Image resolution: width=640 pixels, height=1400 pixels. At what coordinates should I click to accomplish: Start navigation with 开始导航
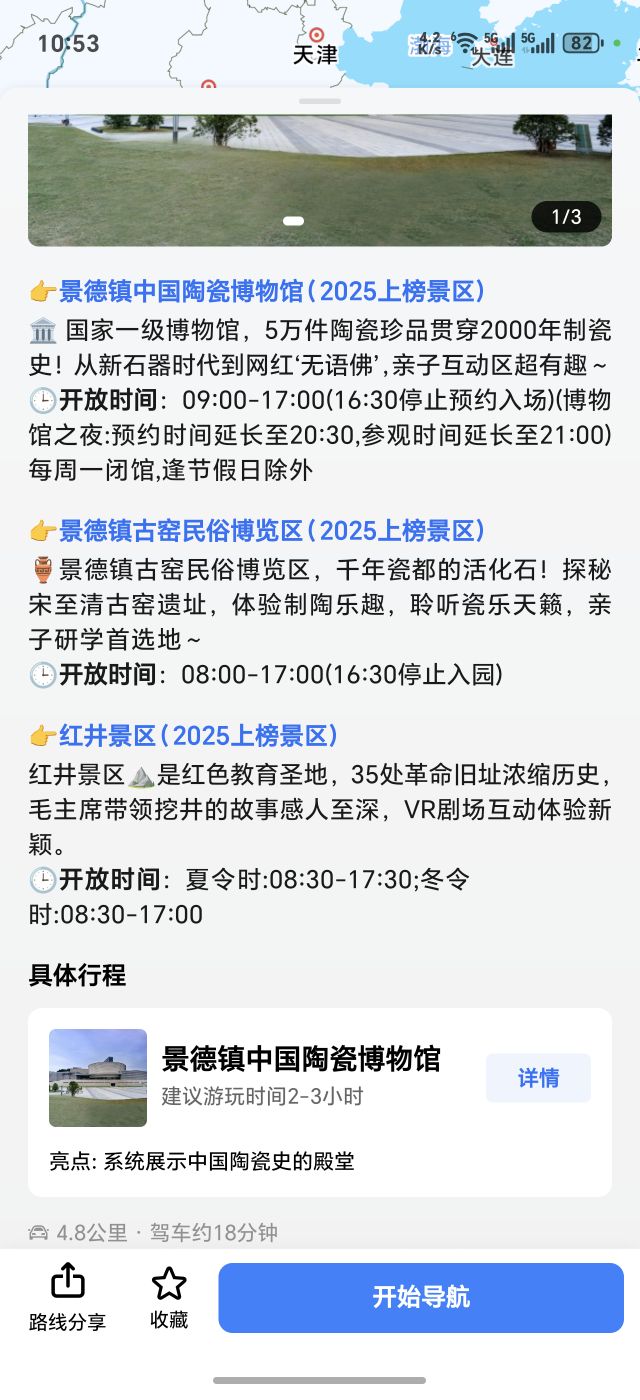[421, 1298]
